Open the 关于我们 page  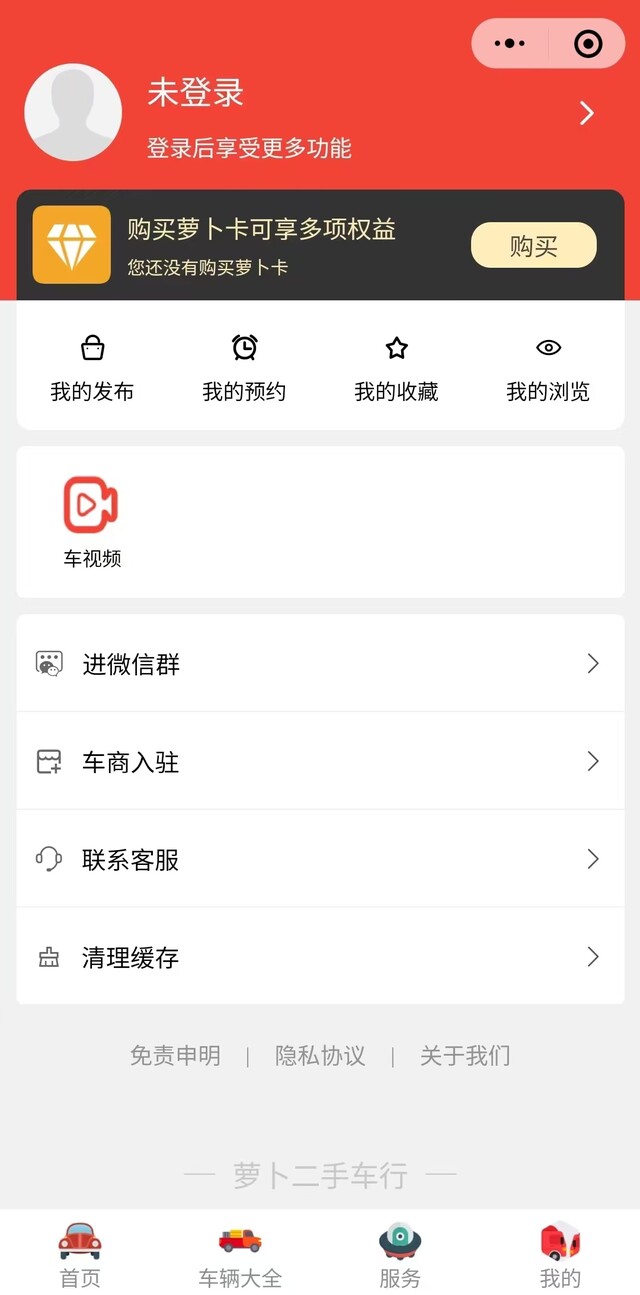click(465, 1056)
